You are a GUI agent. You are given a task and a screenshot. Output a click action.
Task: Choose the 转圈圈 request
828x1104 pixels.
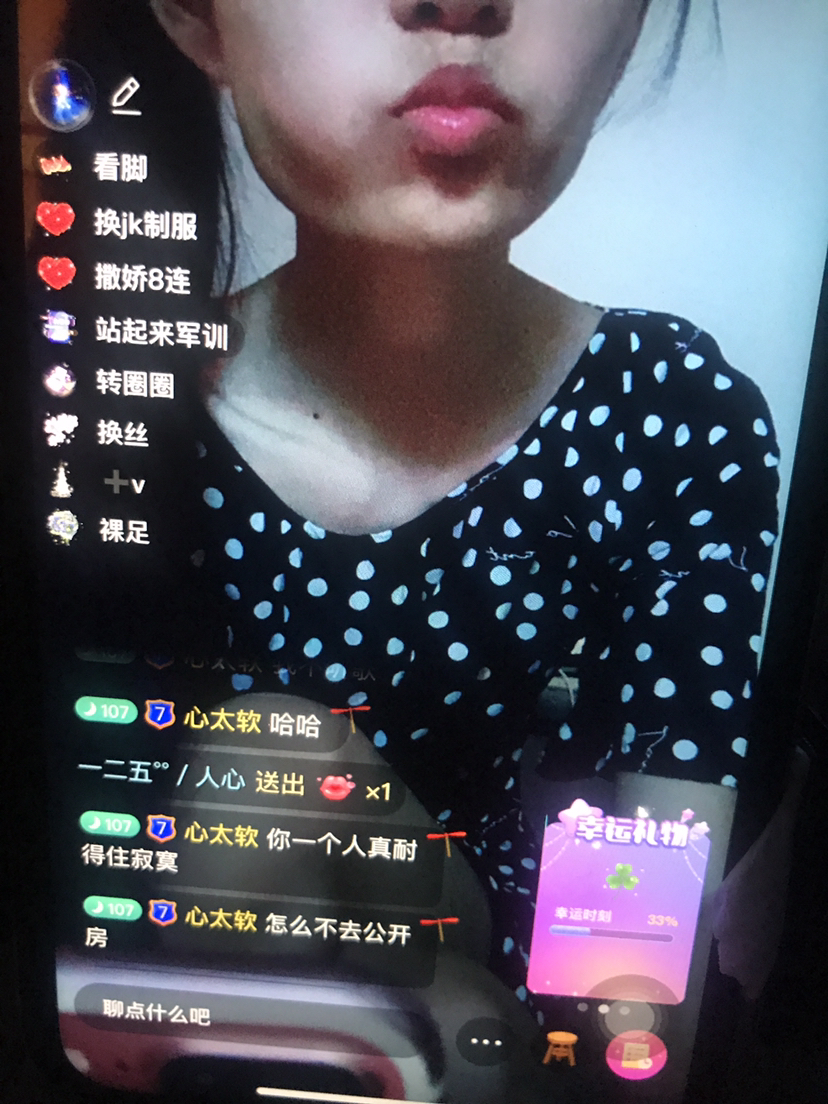click(134, 384)
